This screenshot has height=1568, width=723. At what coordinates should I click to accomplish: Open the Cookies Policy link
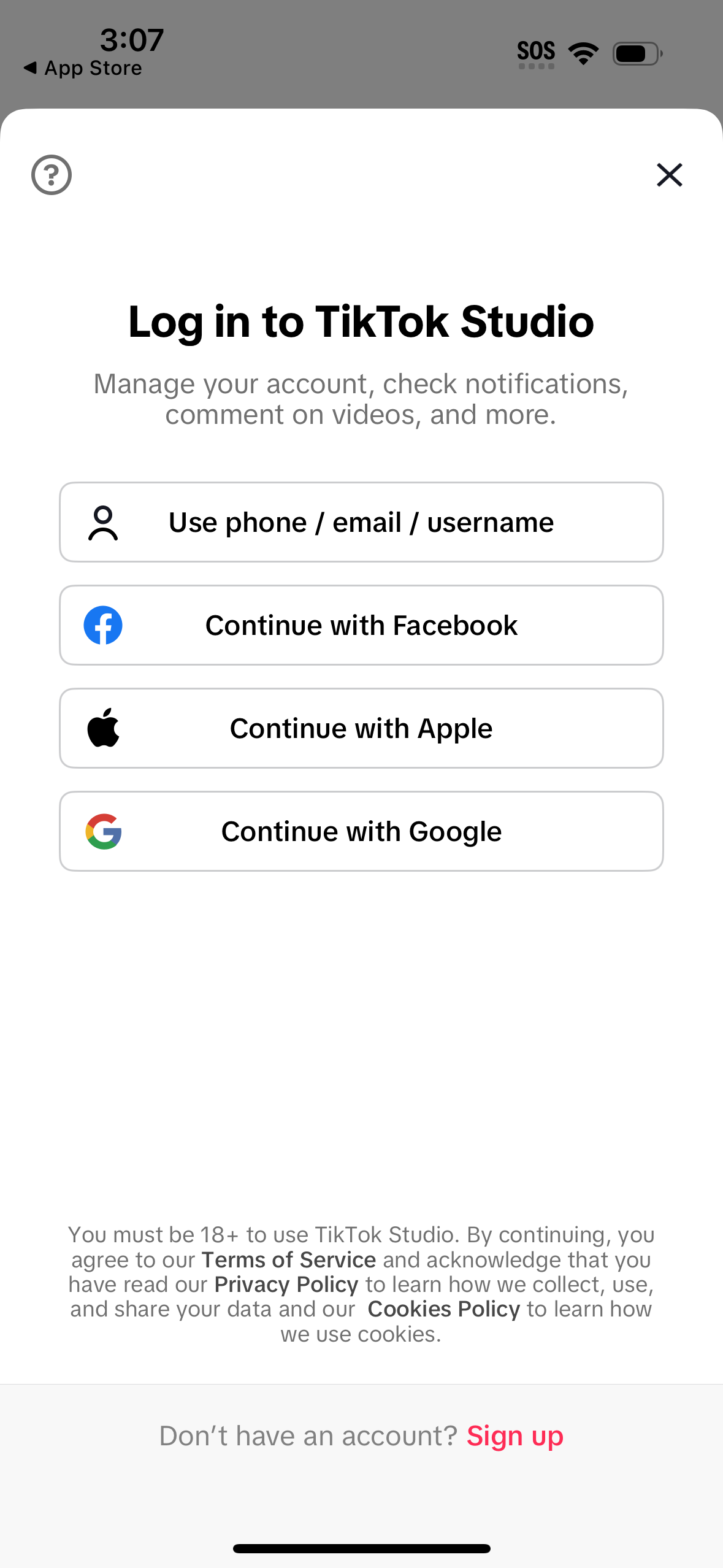pos(444,1308)
